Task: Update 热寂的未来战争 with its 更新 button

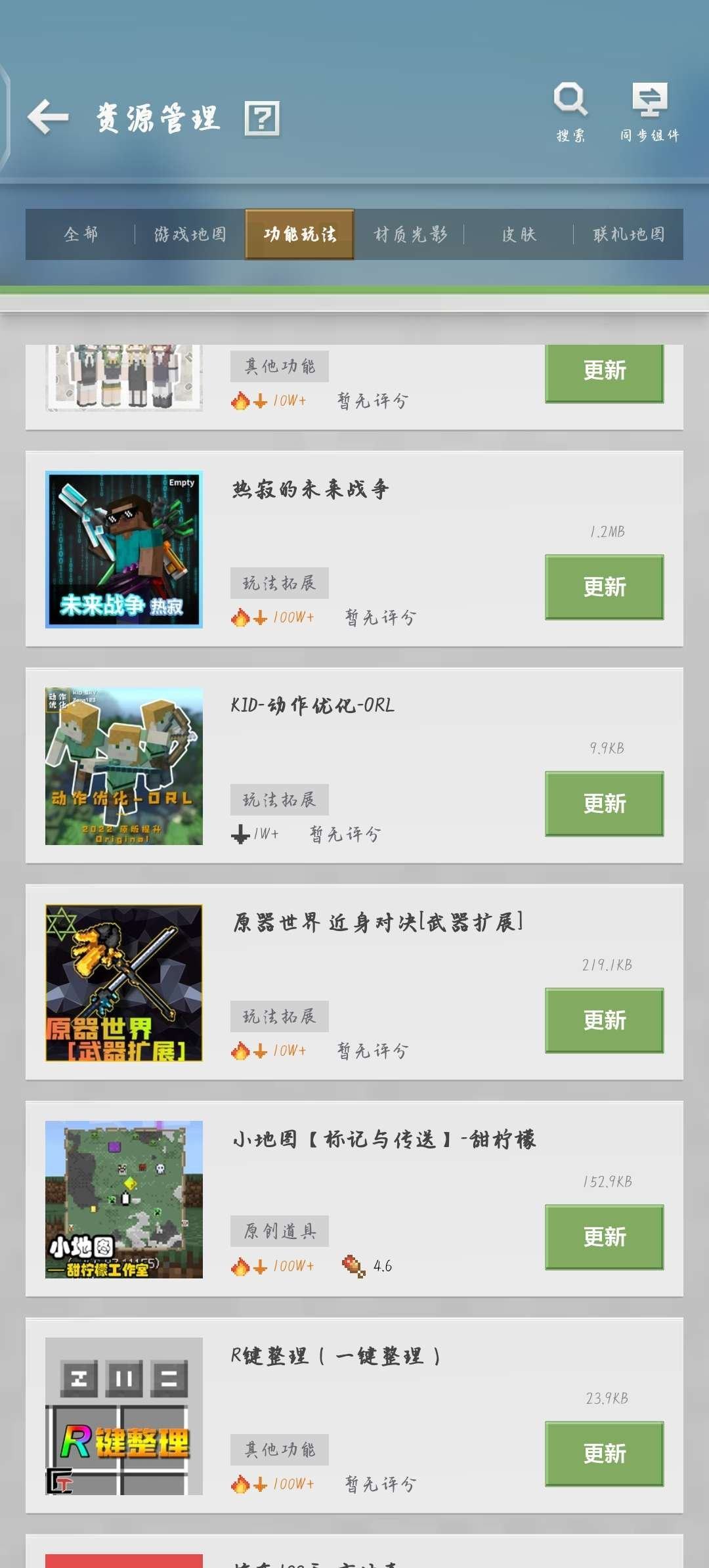Action: click(603, 588)
